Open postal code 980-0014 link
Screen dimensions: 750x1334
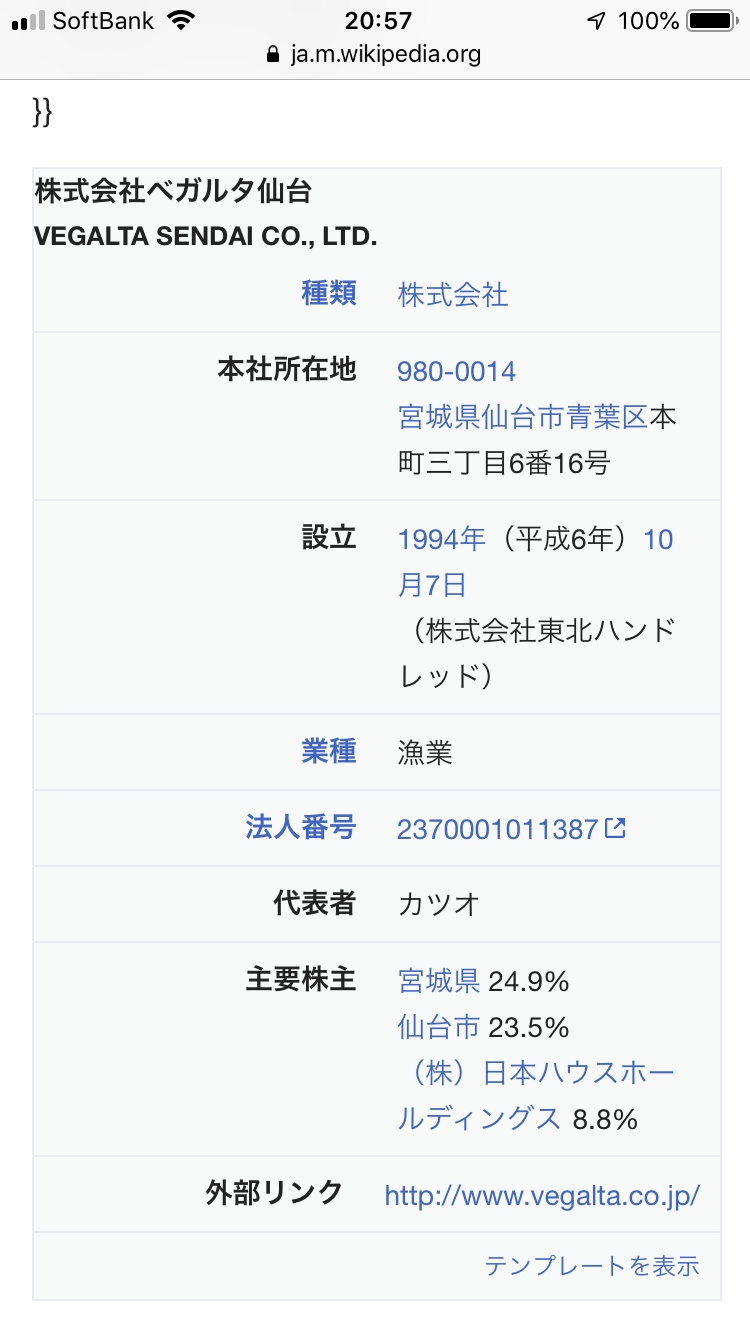[456, 372]
